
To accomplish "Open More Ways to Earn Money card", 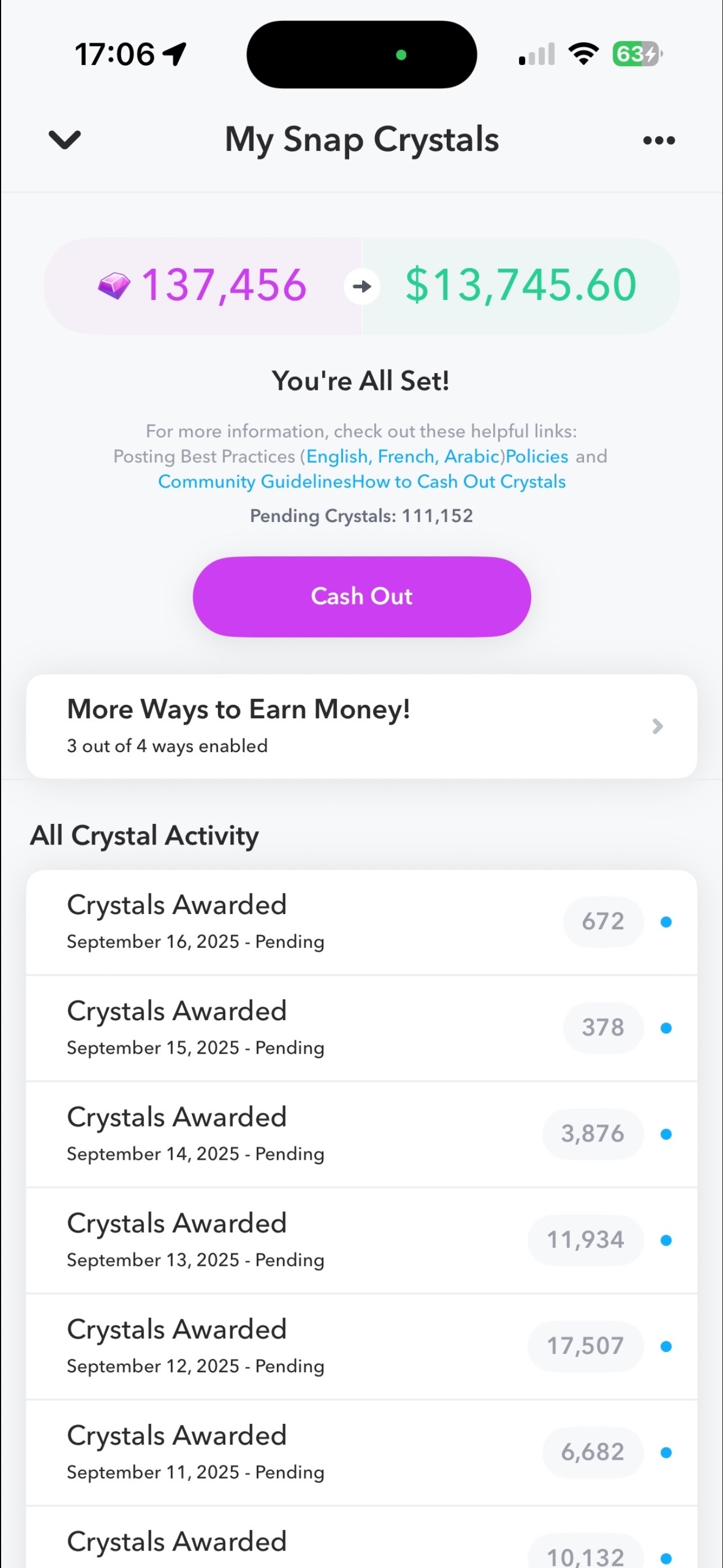I will 361,726.
